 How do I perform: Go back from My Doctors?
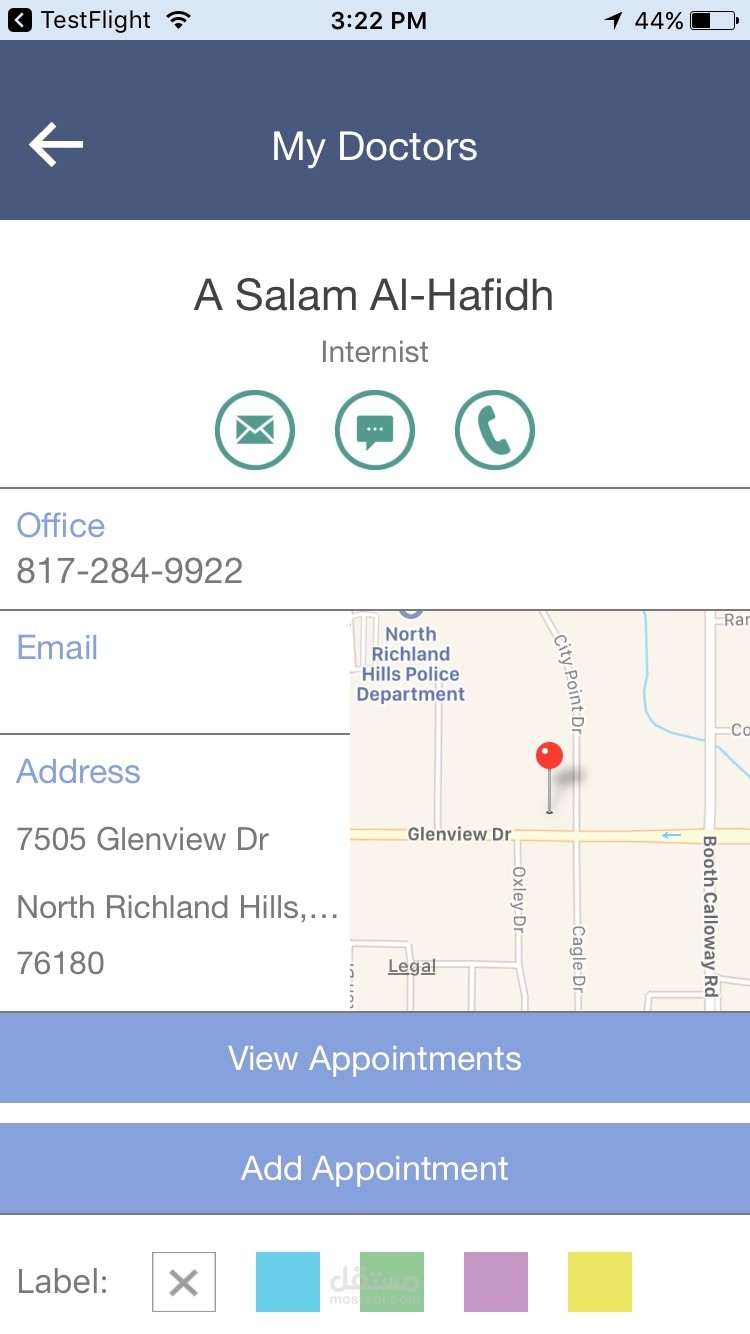point(56,146)
